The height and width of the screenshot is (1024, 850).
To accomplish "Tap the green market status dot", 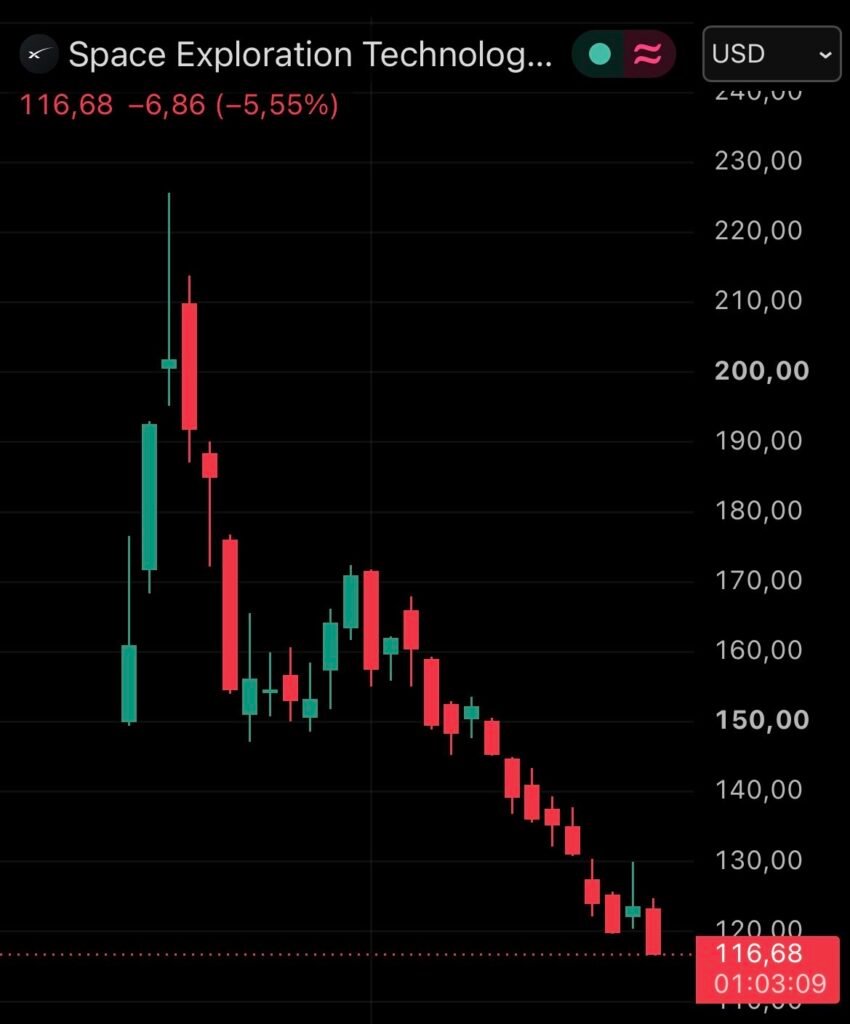I will point(599,54).
